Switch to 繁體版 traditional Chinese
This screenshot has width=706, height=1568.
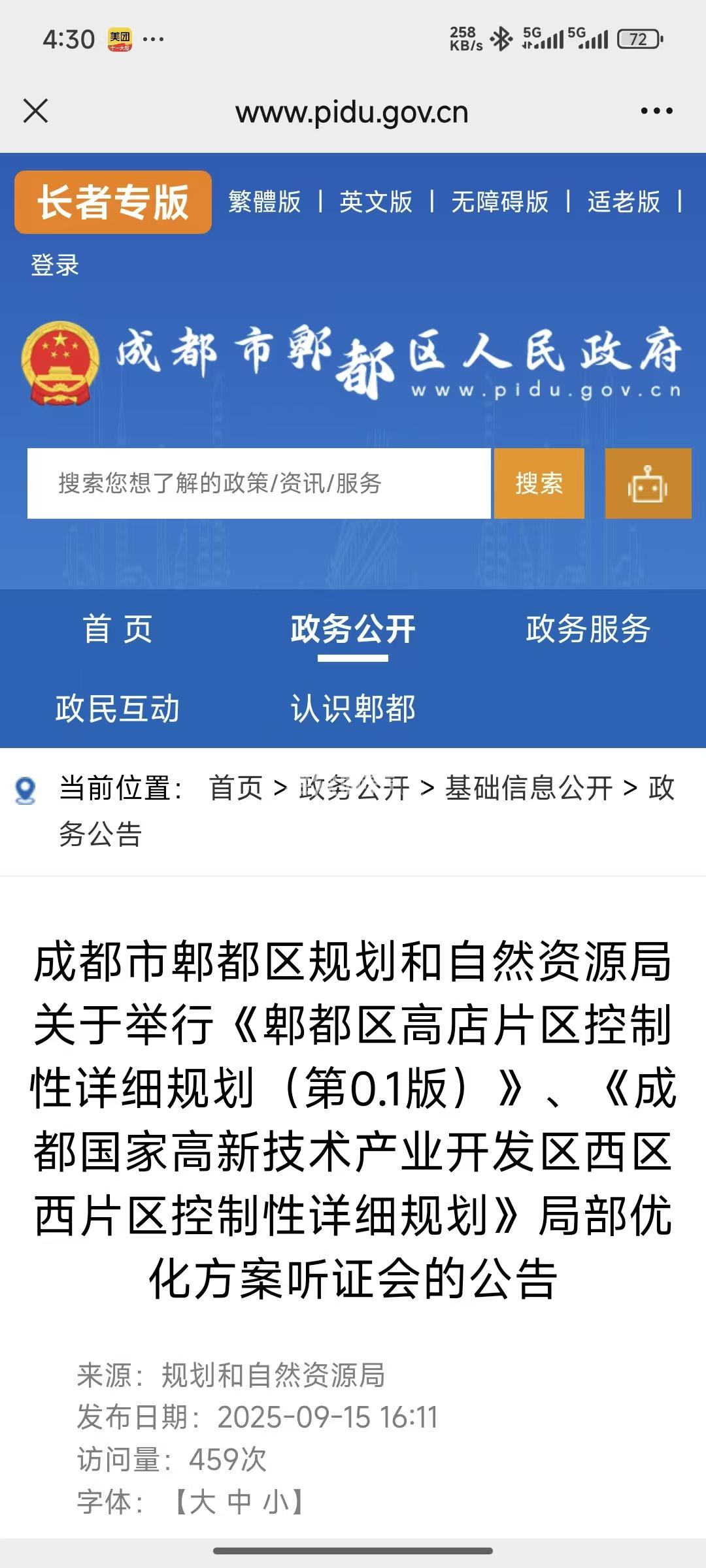(265, 202)
